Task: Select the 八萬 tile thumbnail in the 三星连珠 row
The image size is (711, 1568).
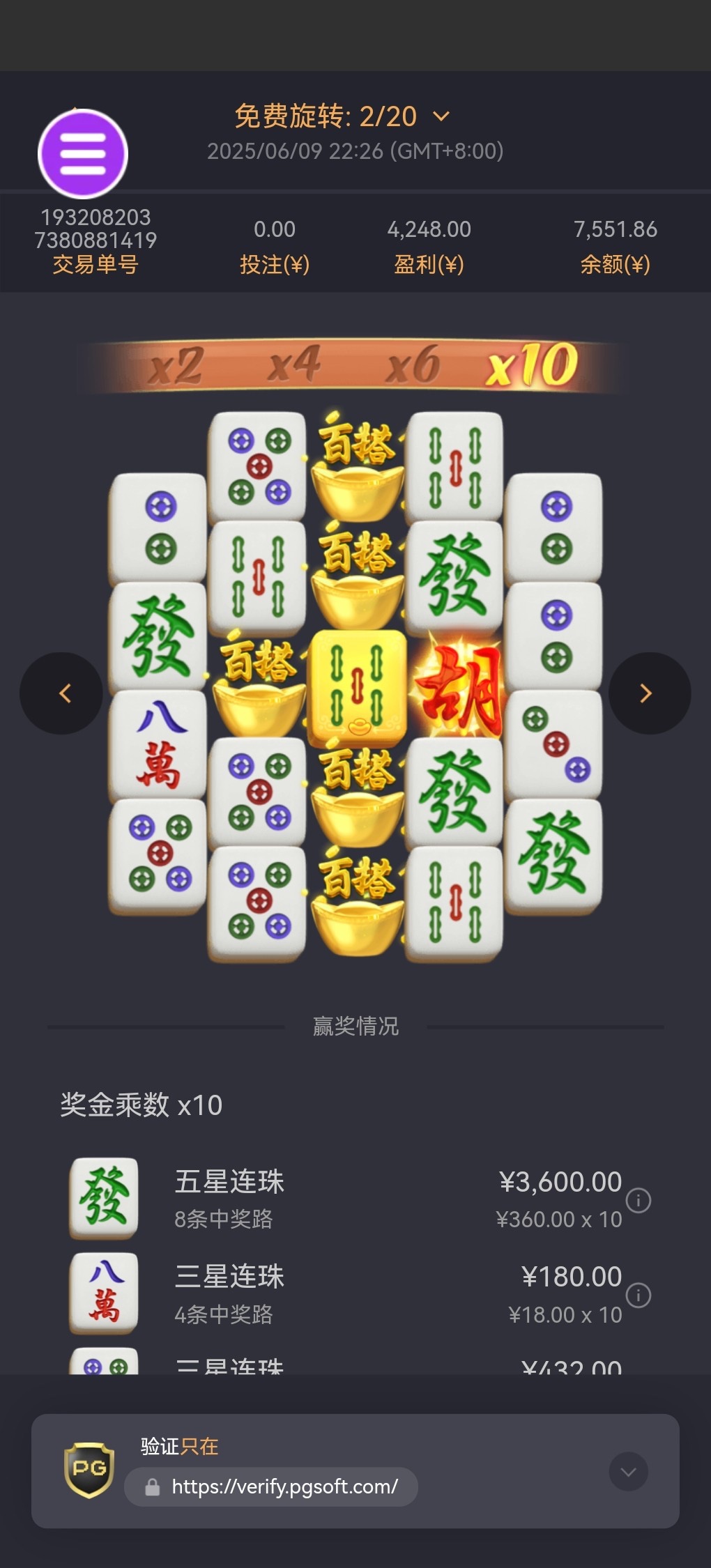Action: click(102, 1293)
